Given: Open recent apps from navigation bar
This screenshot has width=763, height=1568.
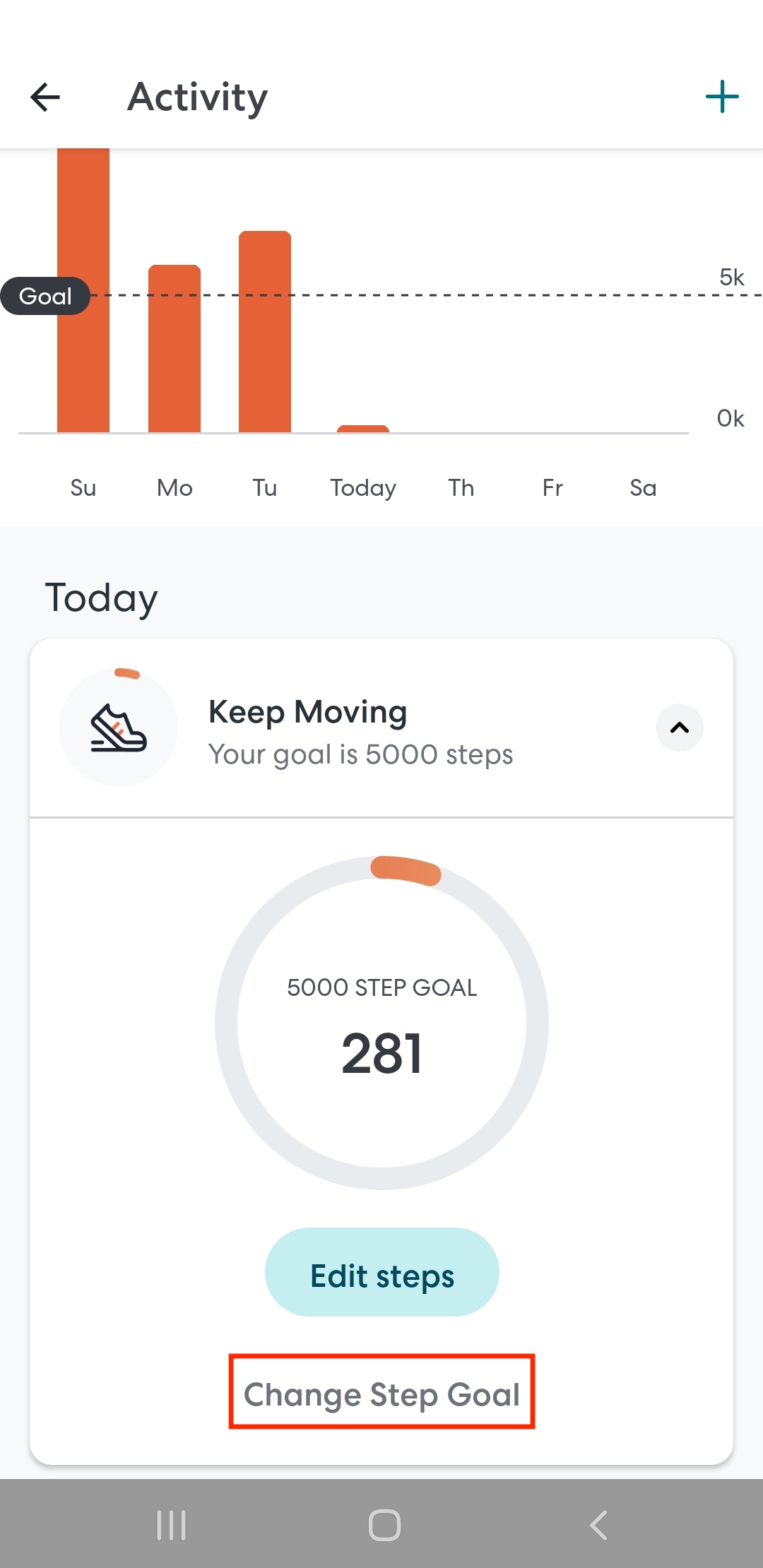Looking at the screenshot, I should tap(171, 1525).
